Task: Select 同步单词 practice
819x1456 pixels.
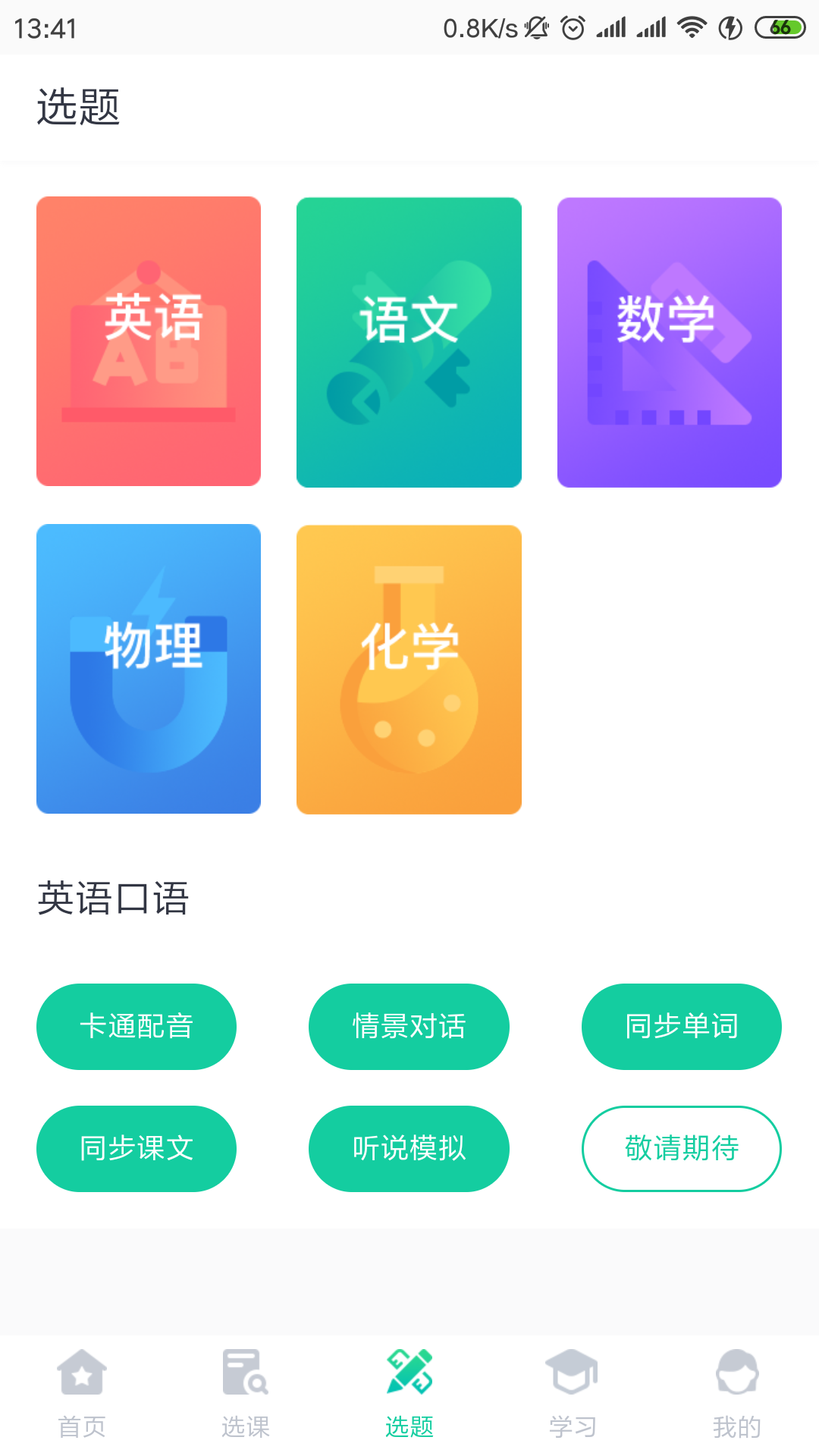Action: [x=681, y=1027]
